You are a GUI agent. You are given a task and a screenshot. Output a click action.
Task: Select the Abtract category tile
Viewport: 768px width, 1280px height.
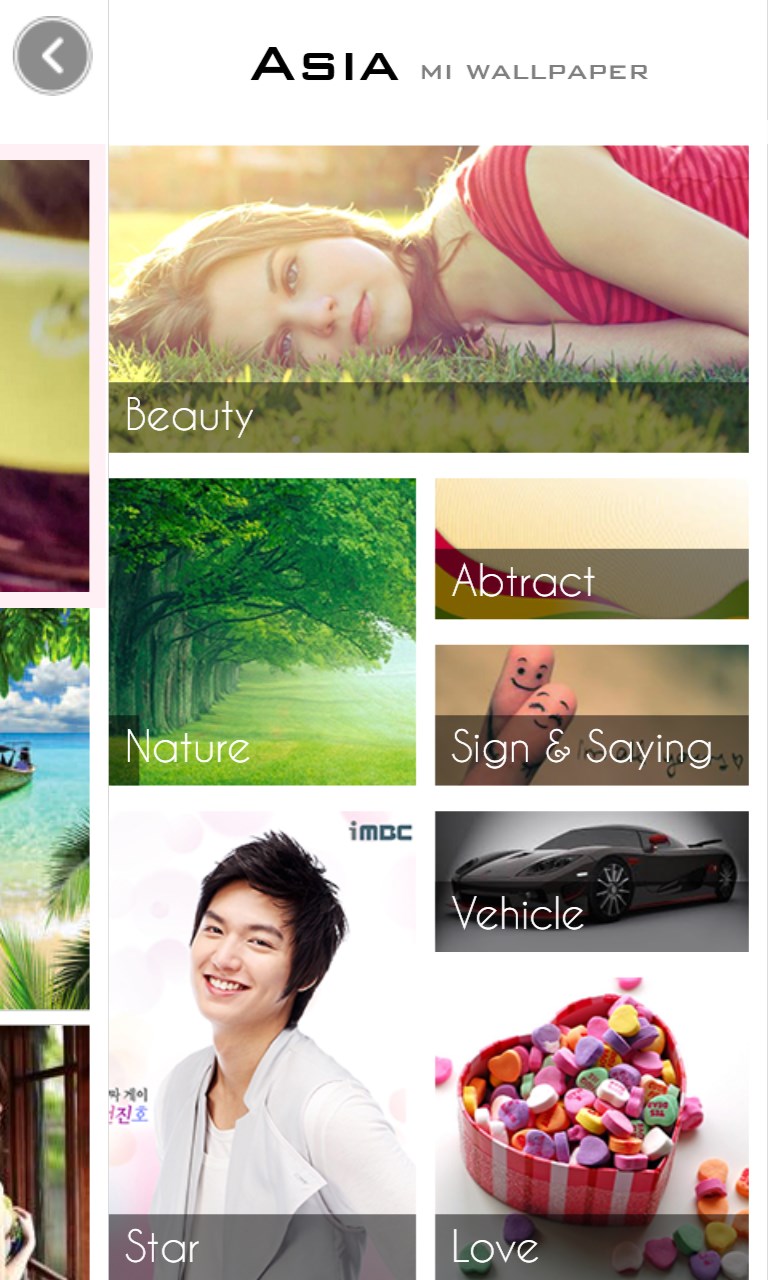coord(591,548)
